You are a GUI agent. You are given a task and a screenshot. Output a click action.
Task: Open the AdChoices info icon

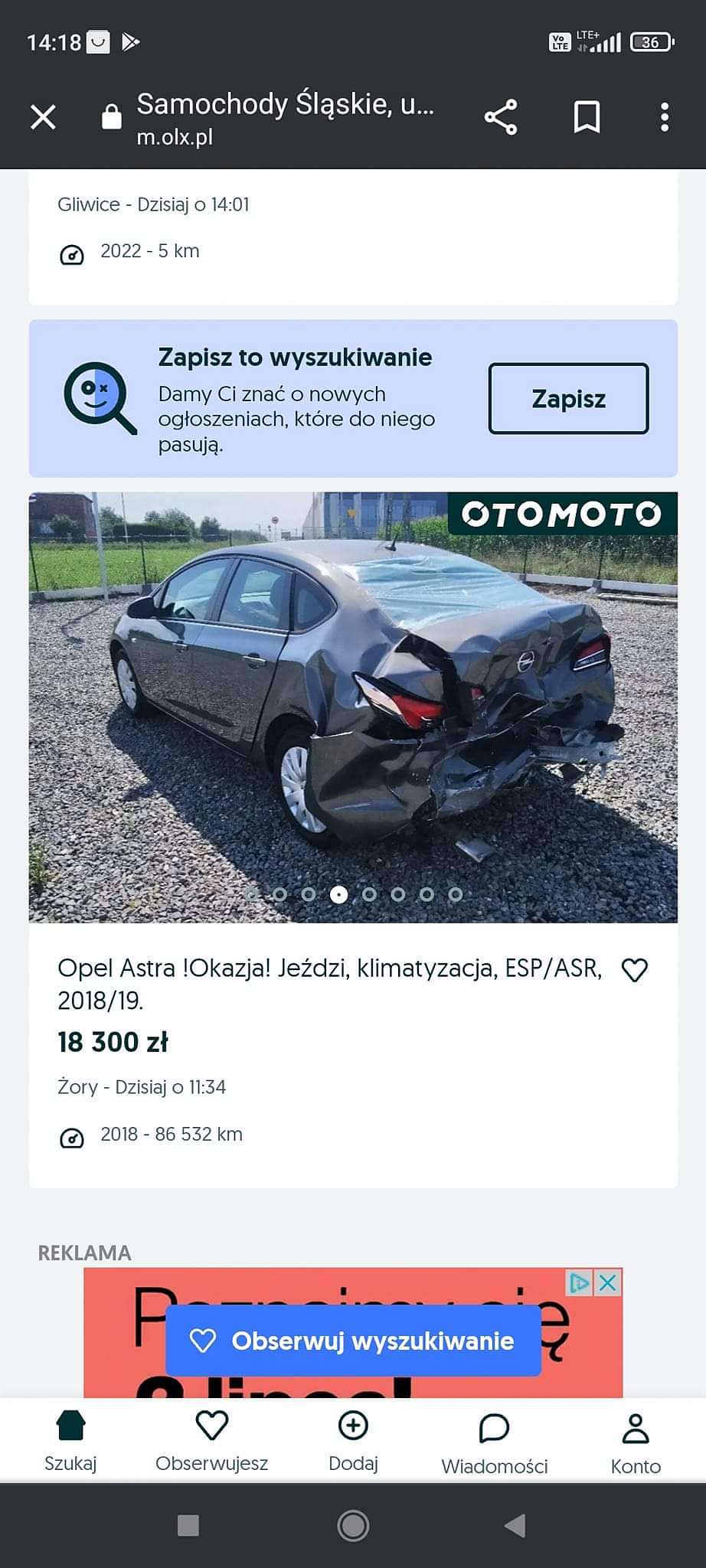(x=580, y=1283)
